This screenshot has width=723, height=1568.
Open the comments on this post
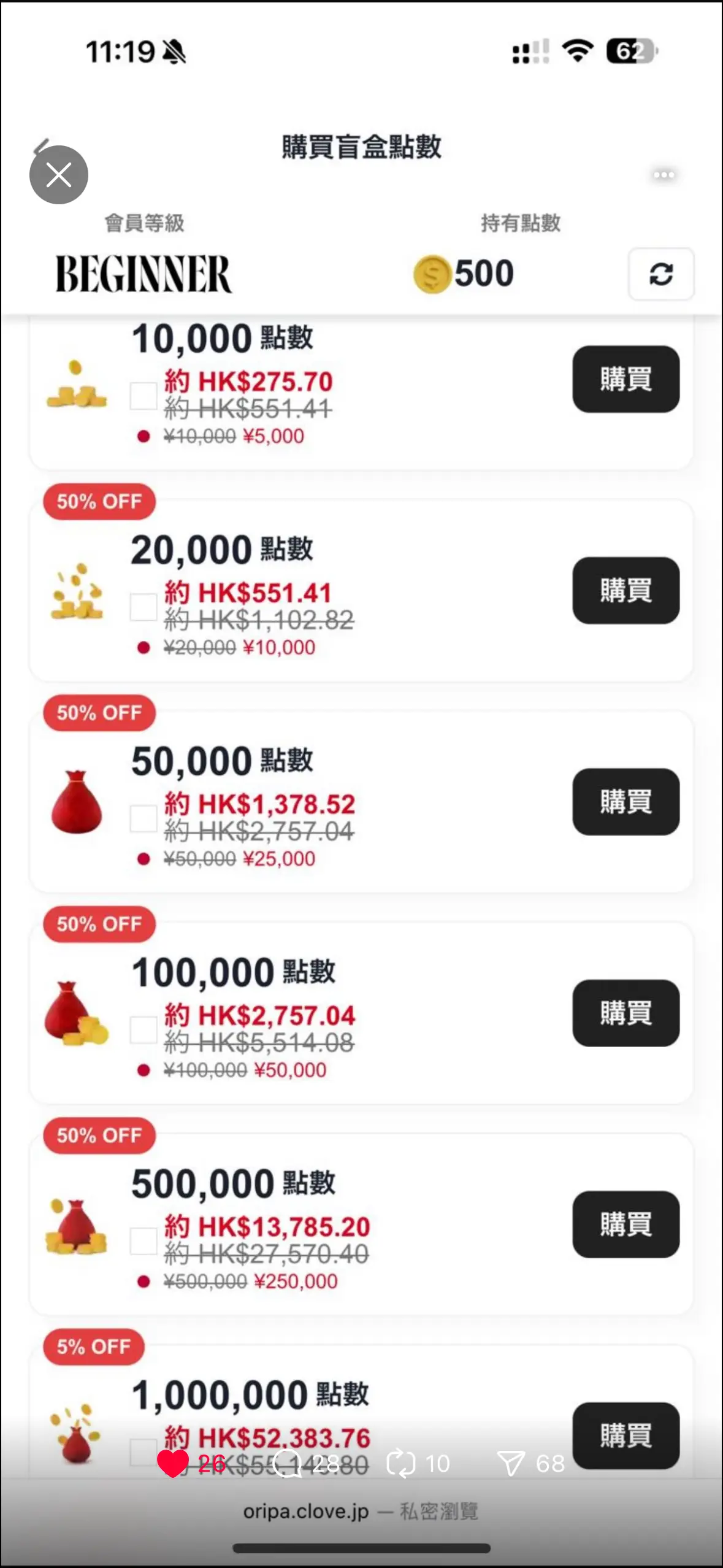click(287, 1464)
